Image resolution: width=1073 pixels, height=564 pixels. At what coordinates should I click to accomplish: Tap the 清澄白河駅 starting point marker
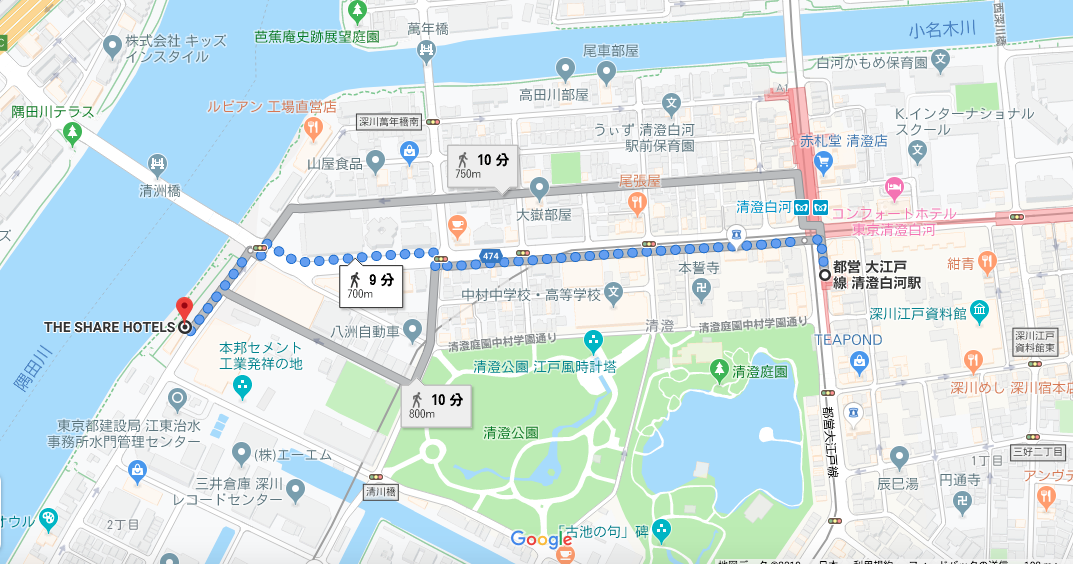(823, 275)
